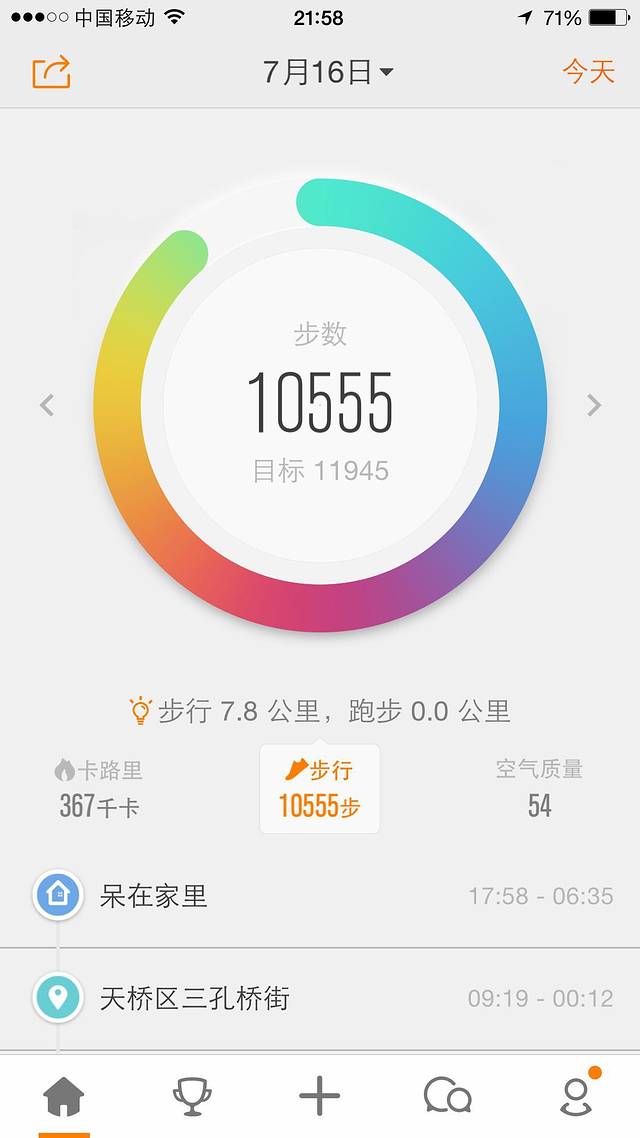
Task: Go to the previous day's data
Action: click(x=47, y=405)
